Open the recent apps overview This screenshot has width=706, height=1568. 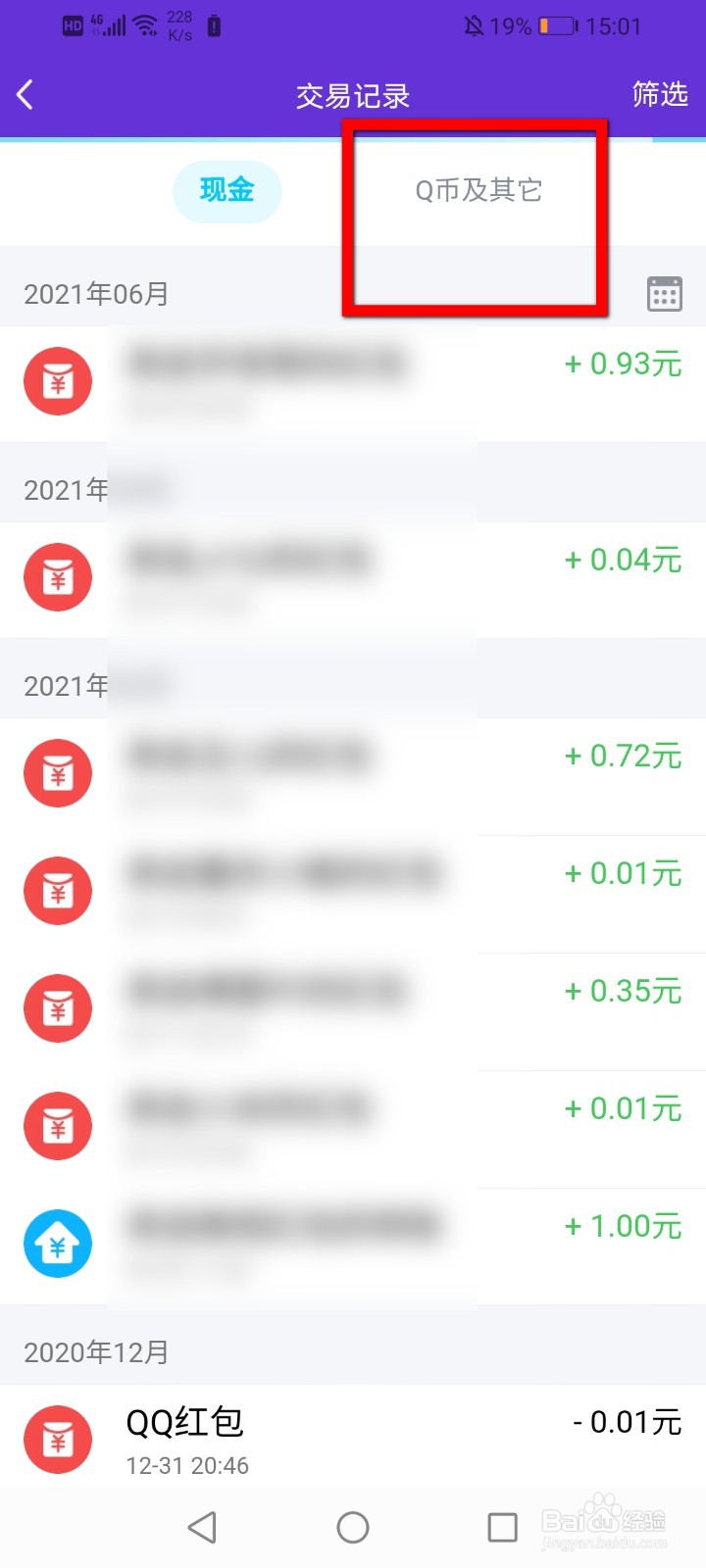(502, 1527)
